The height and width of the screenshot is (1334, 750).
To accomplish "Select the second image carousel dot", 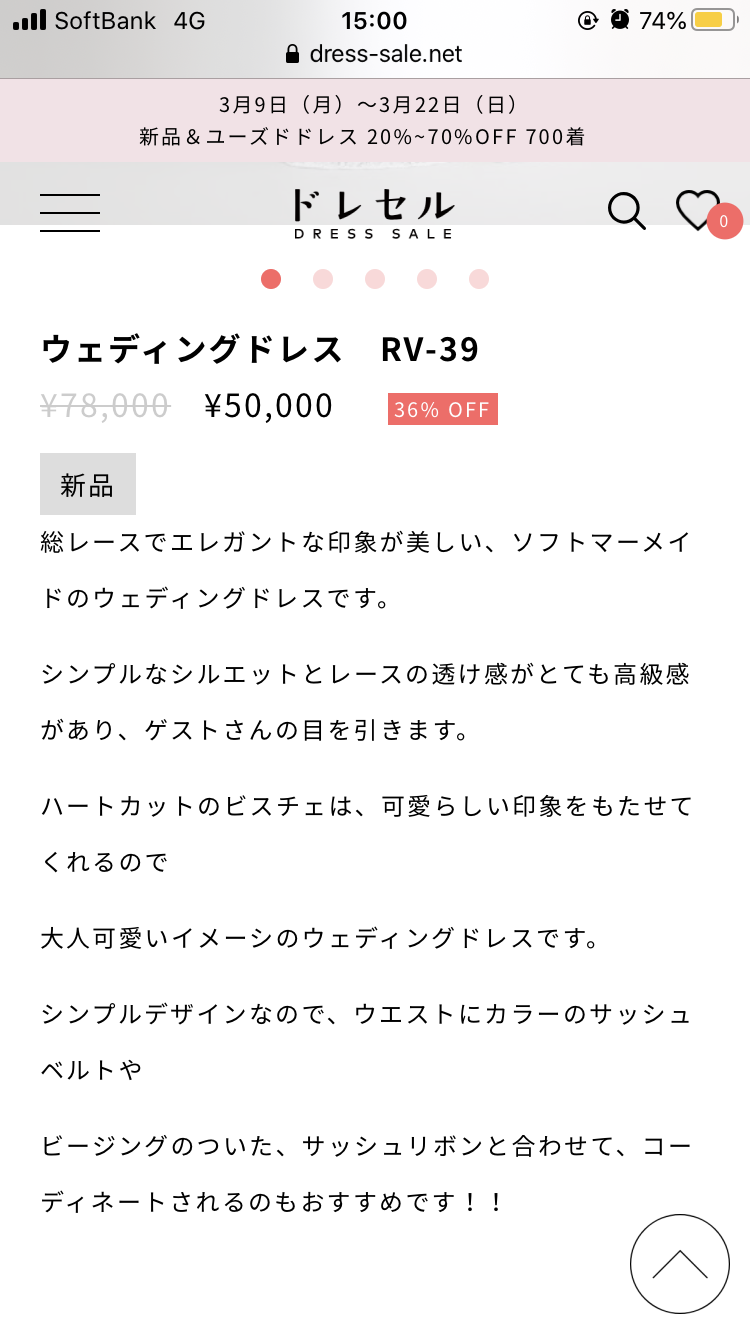I will [x=323, y=279].
